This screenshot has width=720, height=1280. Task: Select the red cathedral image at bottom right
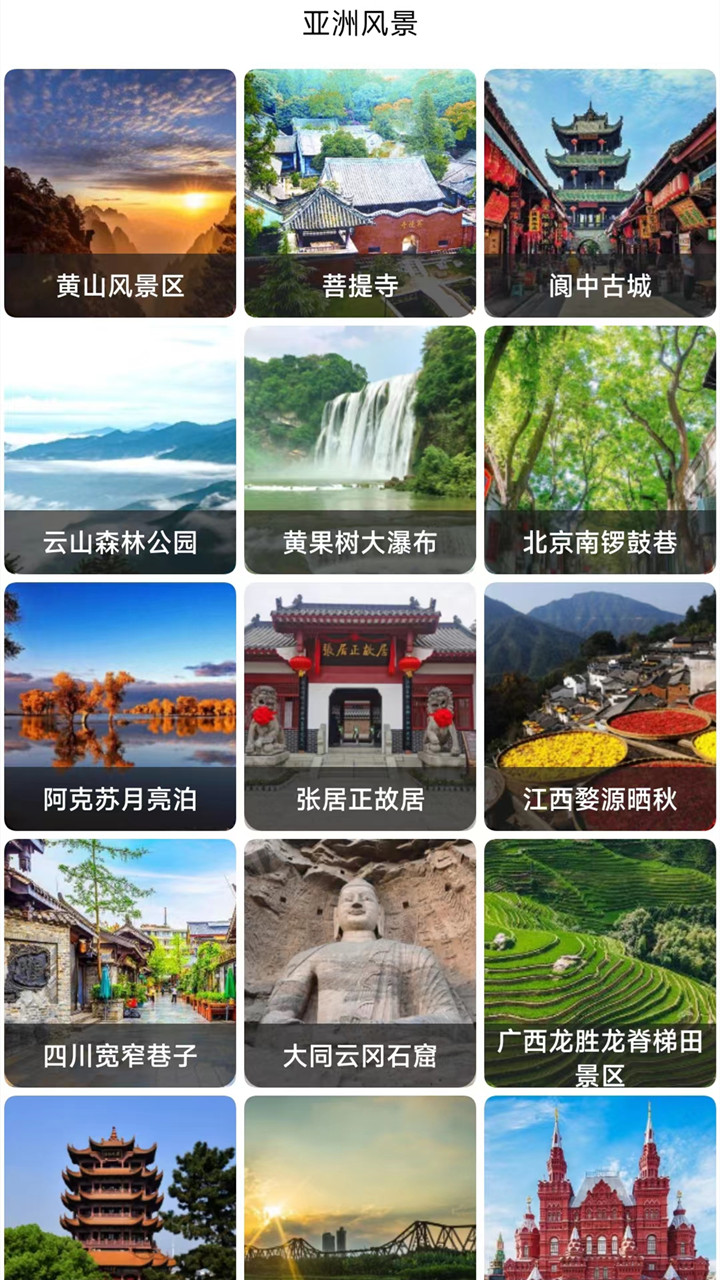pyautogui.click(x=599, y=1190)
